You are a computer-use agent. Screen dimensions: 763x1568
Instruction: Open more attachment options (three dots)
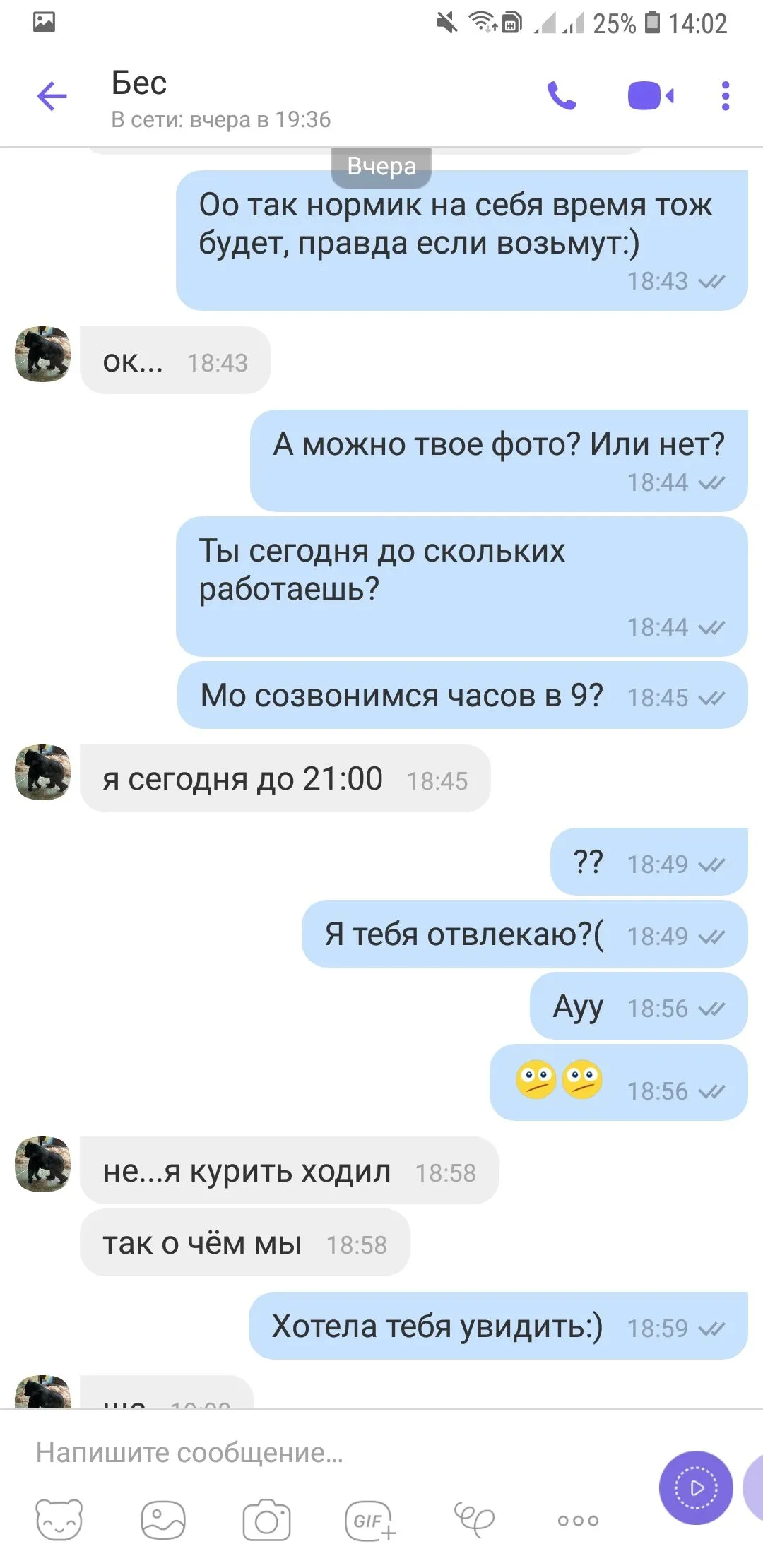click(x=578, y=1520)
